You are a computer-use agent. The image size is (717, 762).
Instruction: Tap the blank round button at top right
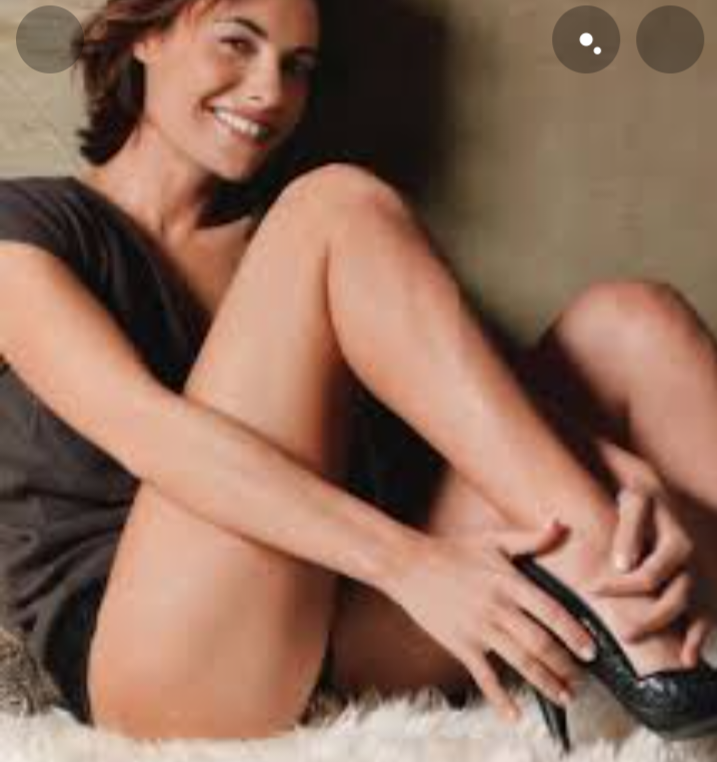point(670,40)
